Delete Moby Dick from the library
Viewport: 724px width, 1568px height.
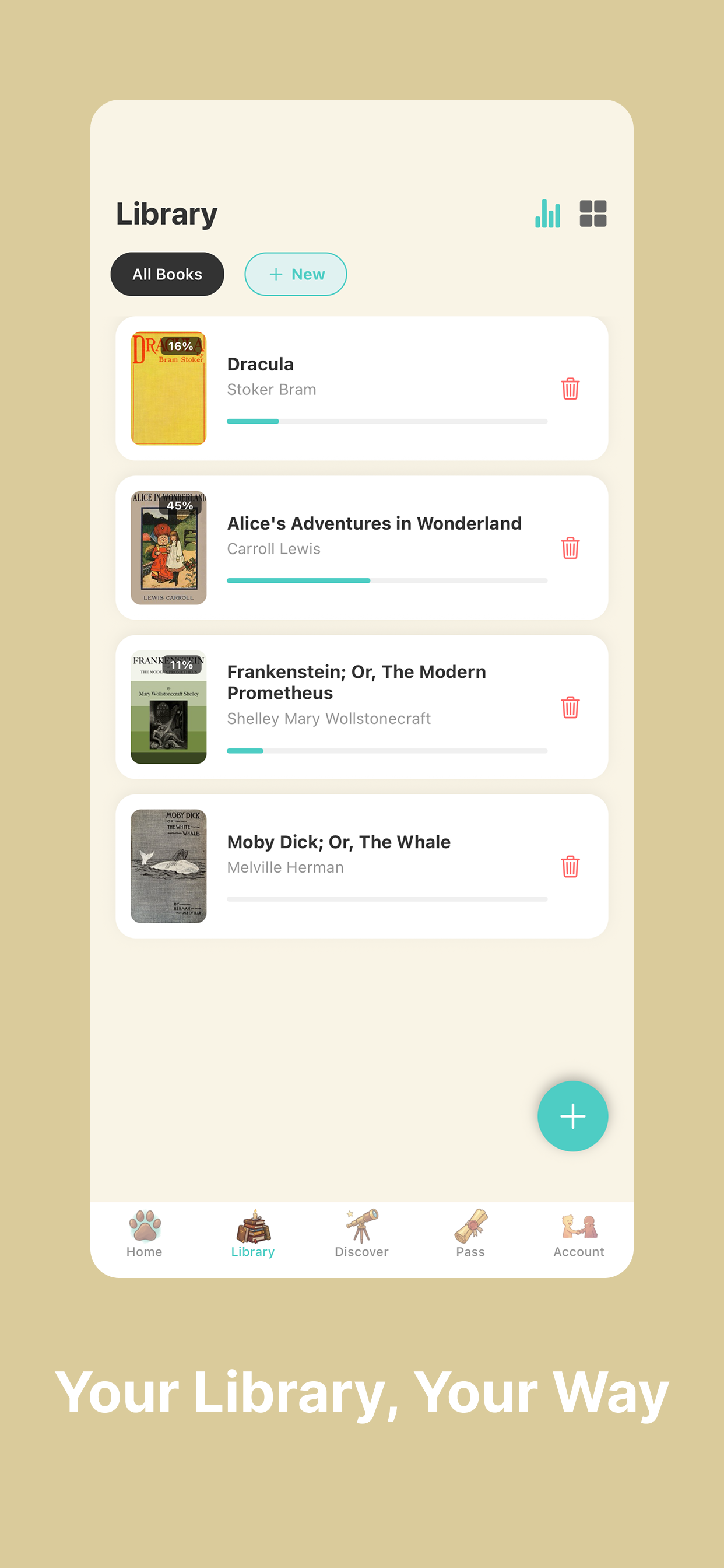click(570, 867)
